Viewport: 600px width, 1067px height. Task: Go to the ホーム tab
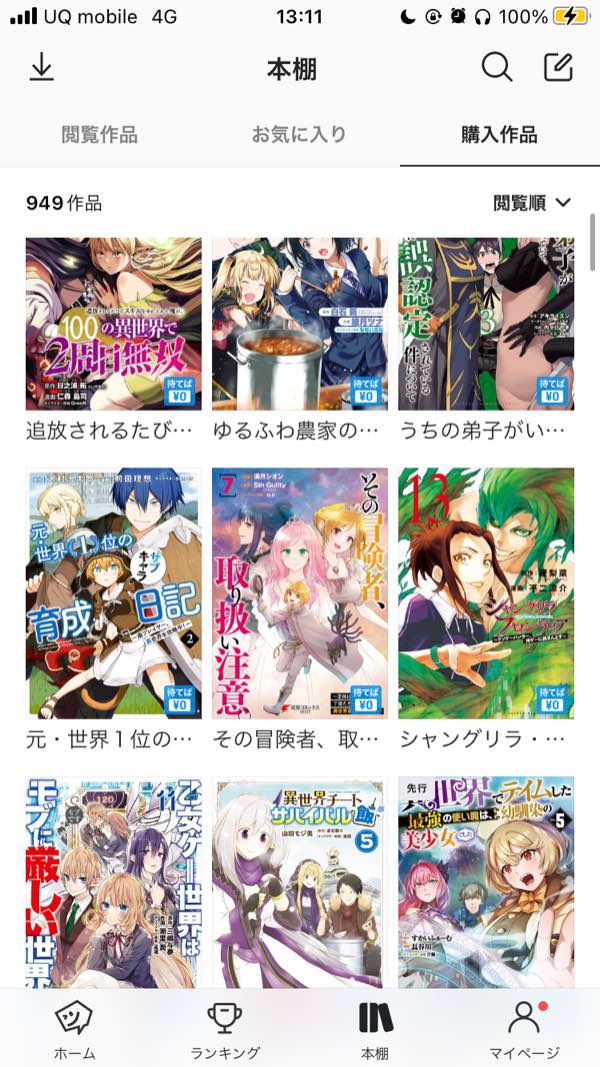pyautogui.click(x=75, y=1030)
